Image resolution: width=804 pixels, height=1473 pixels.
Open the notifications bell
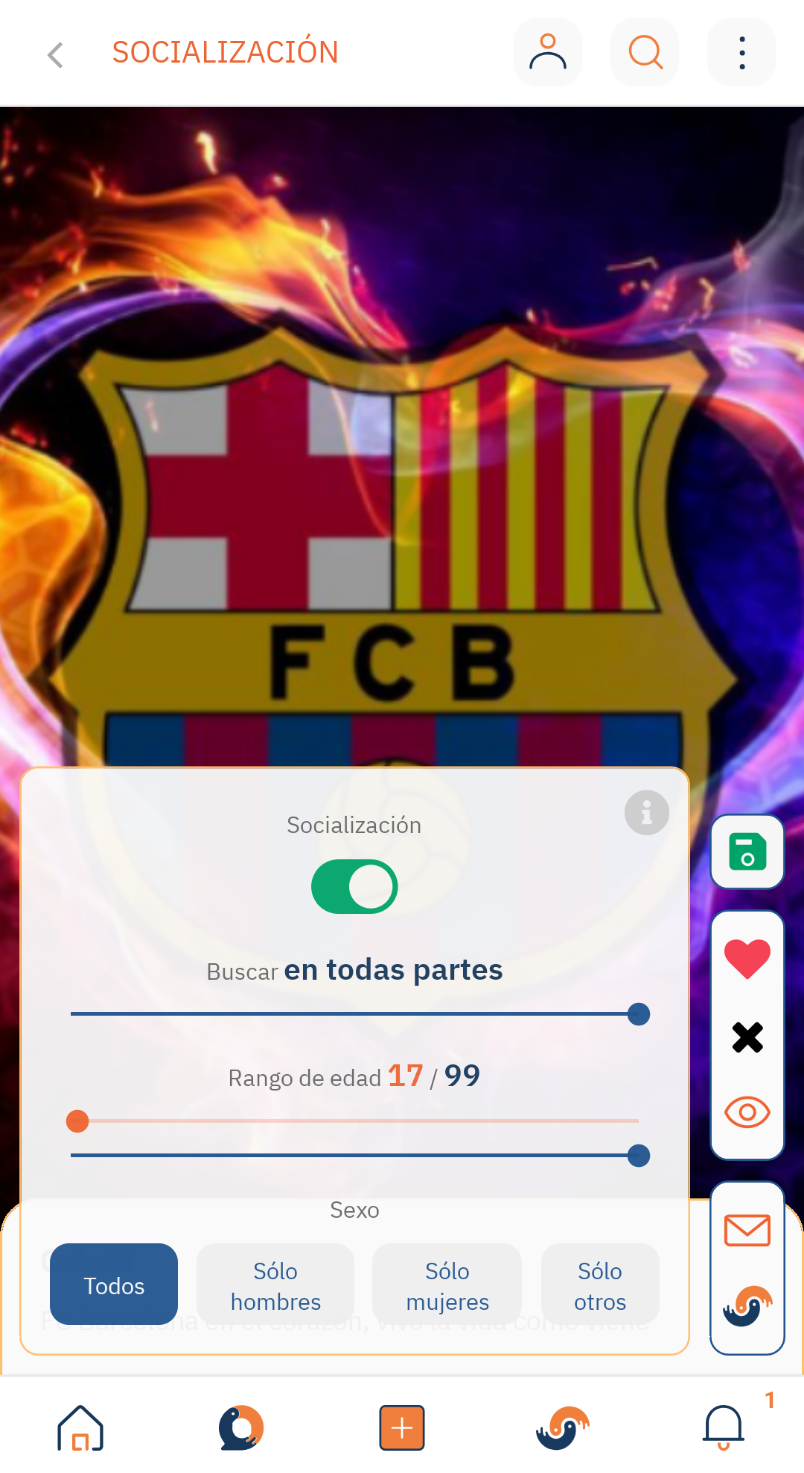724,1428
